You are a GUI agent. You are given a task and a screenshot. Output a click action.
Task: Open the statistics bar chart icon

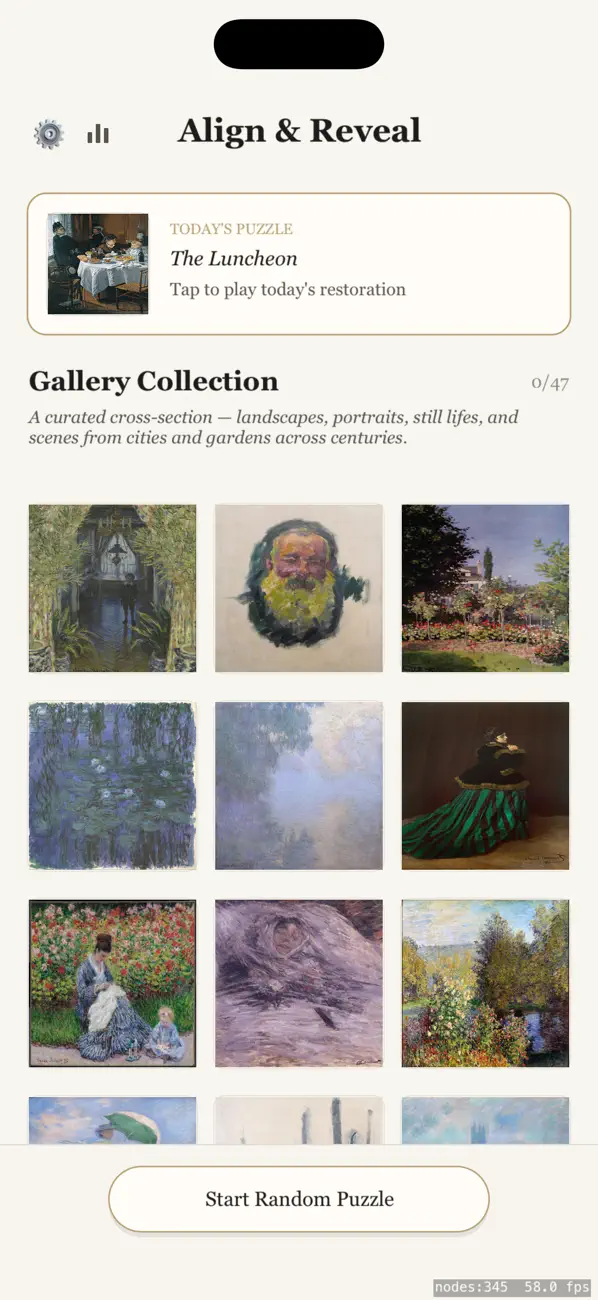point(98,134)
